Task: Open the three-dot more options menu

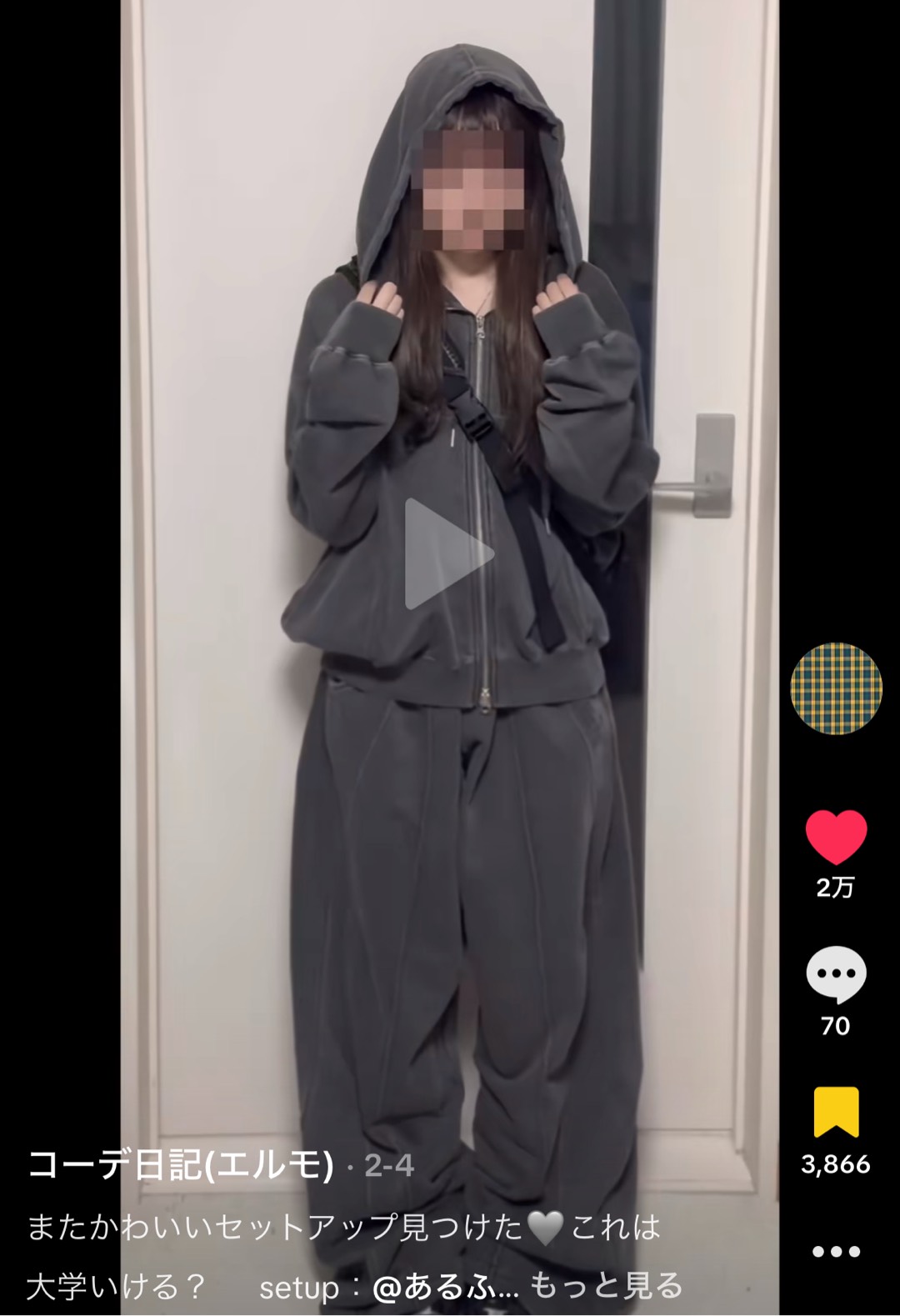Action: (836, 1251)
